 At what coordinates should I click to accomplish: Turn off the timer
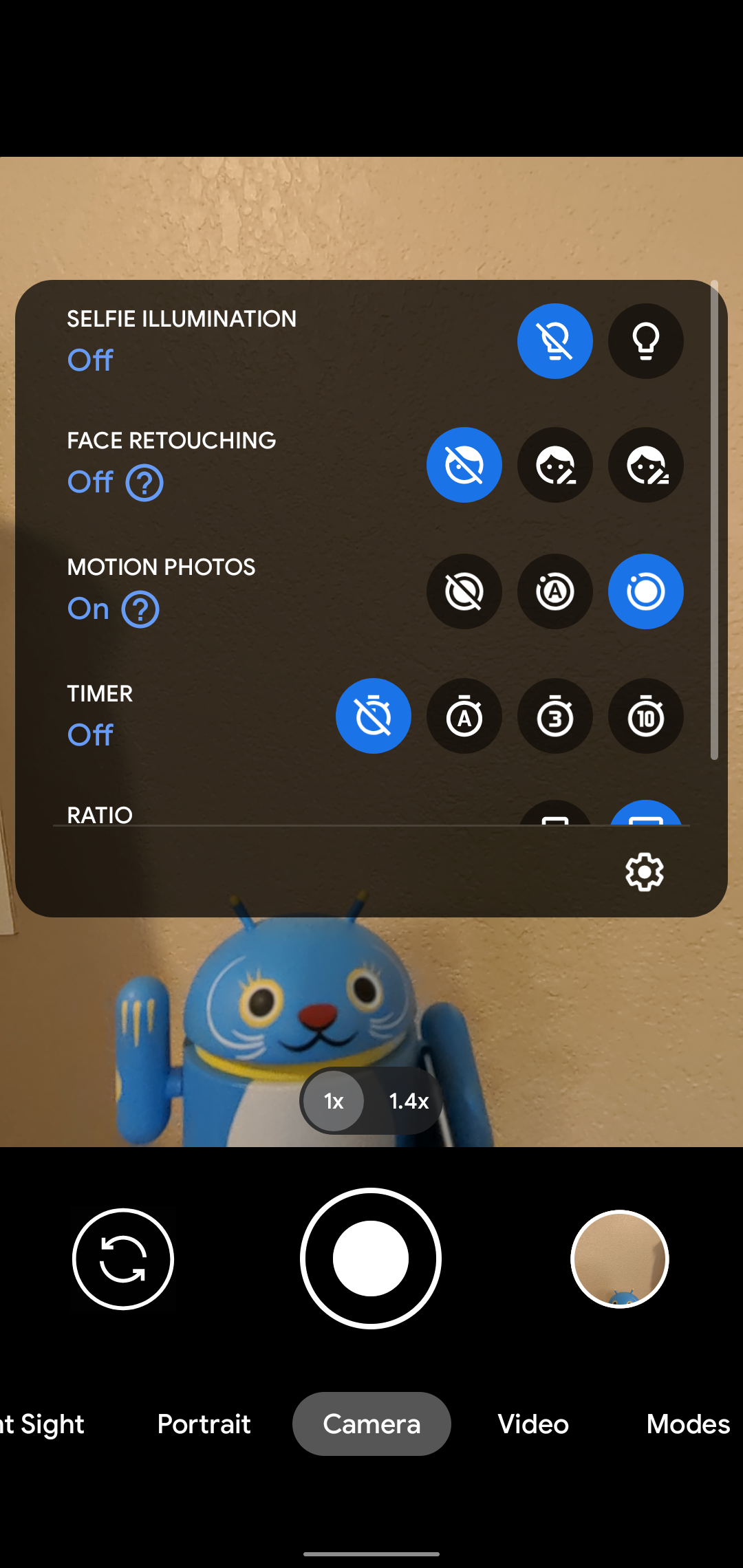click(x=373, y=716)
